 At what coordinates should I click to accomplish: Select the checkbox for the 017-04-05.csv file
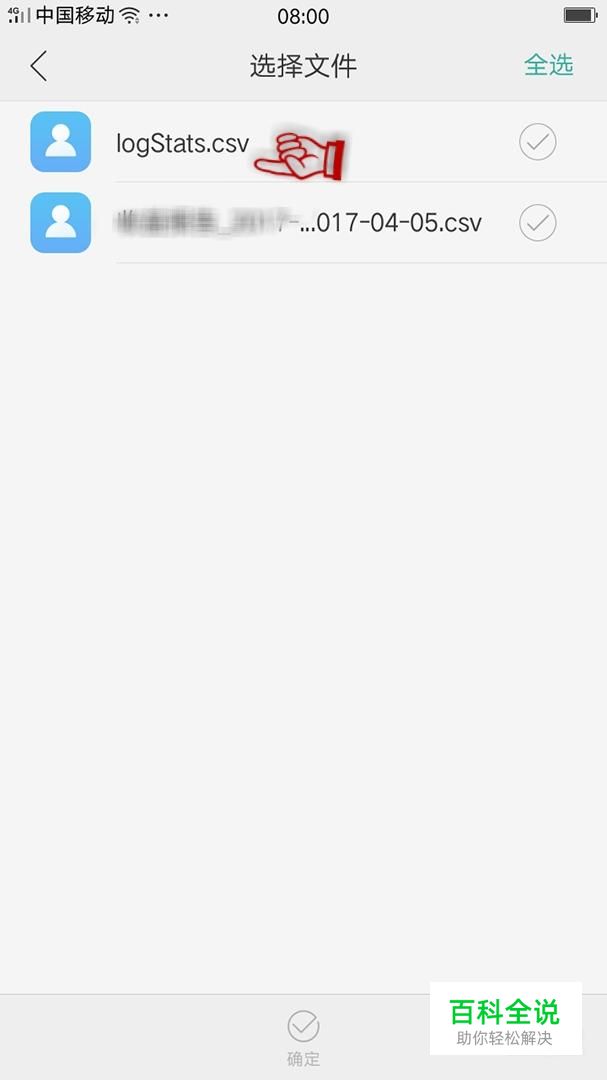click(x=537, y=222)
